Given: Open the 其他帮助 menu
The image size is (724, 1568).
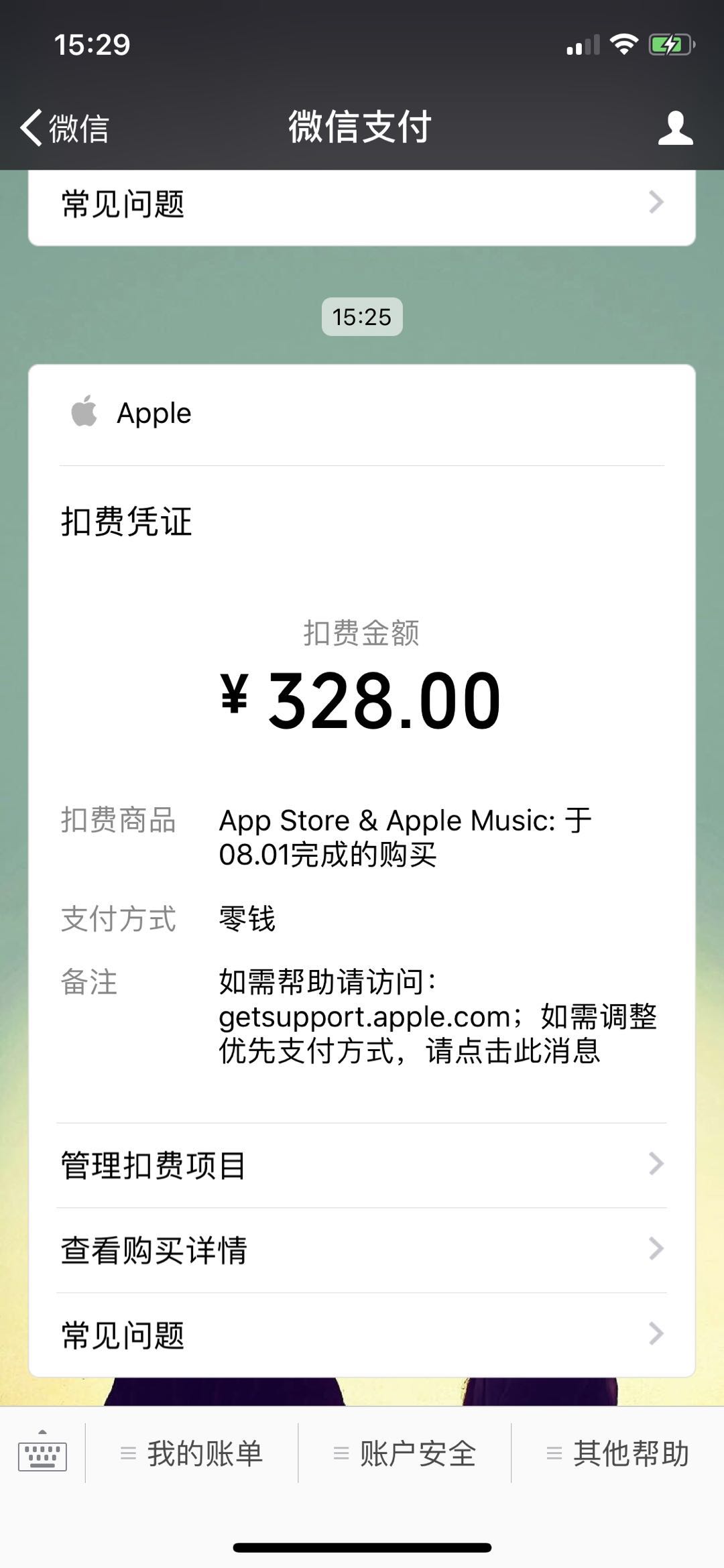Looking at the screenshot, I should (x=618, y=1453).
